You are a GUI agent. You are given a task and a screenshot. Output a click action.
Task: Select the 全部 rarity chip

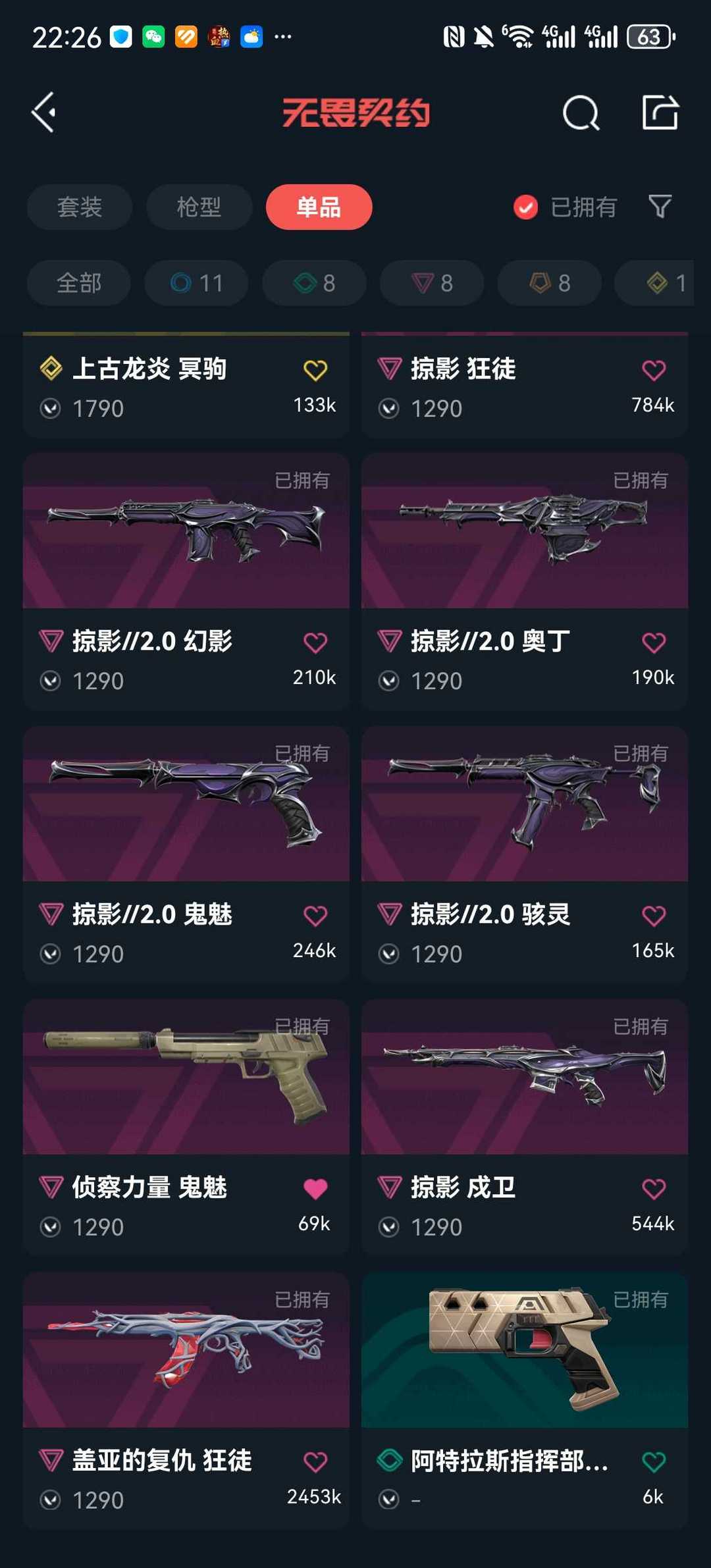click(x=79, y=283)
